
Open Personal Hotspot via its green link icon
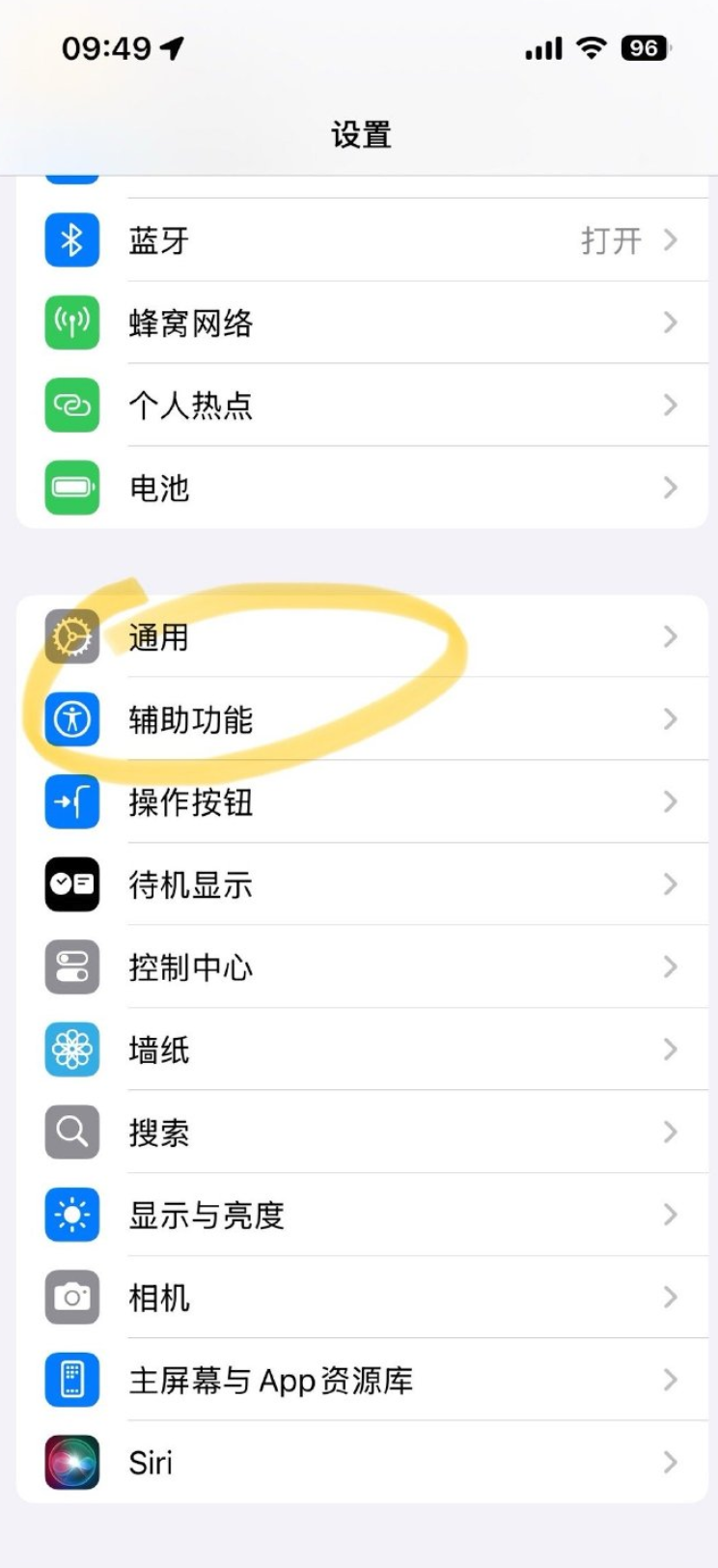click(x=70, y=406)
